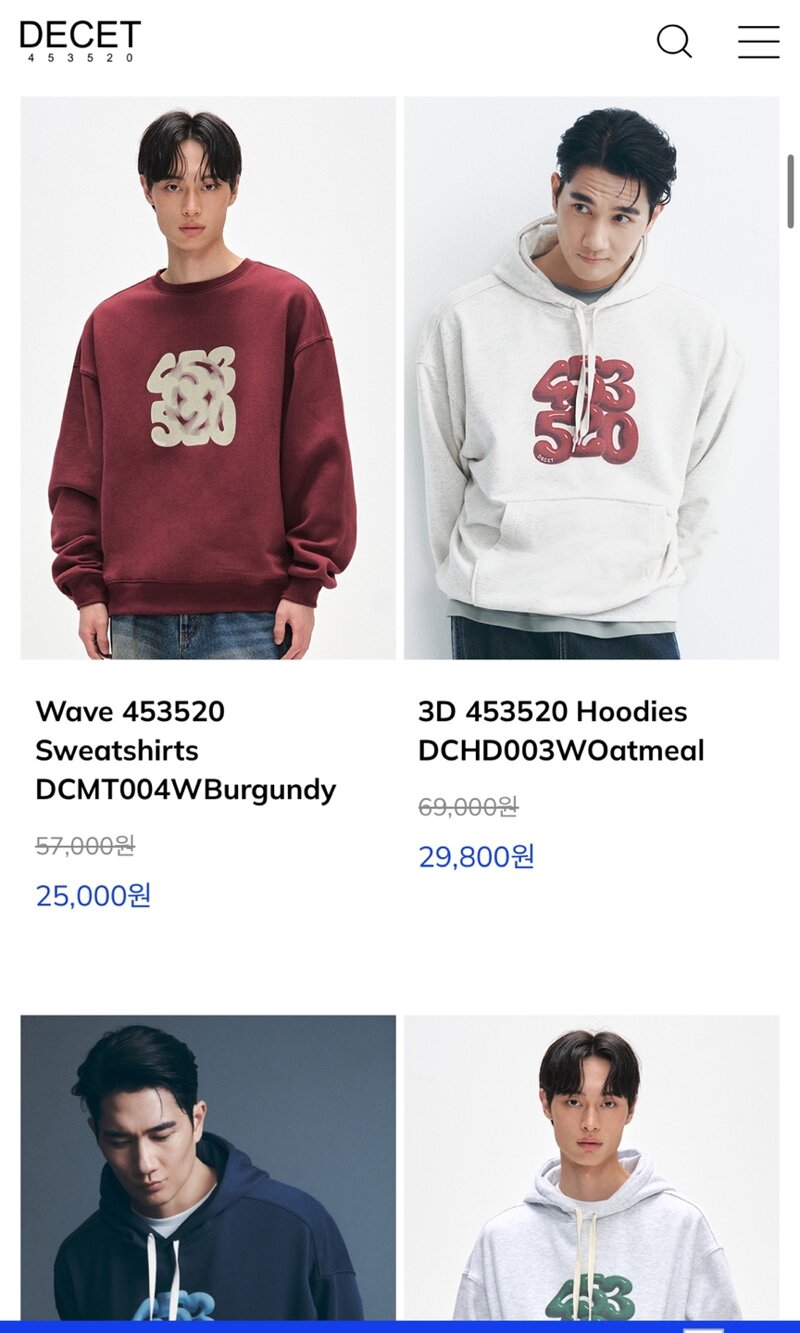This screenshot has height=1333, width=800.
Task: Open the search magnifier icon
Action: click(x=674, y=41)
